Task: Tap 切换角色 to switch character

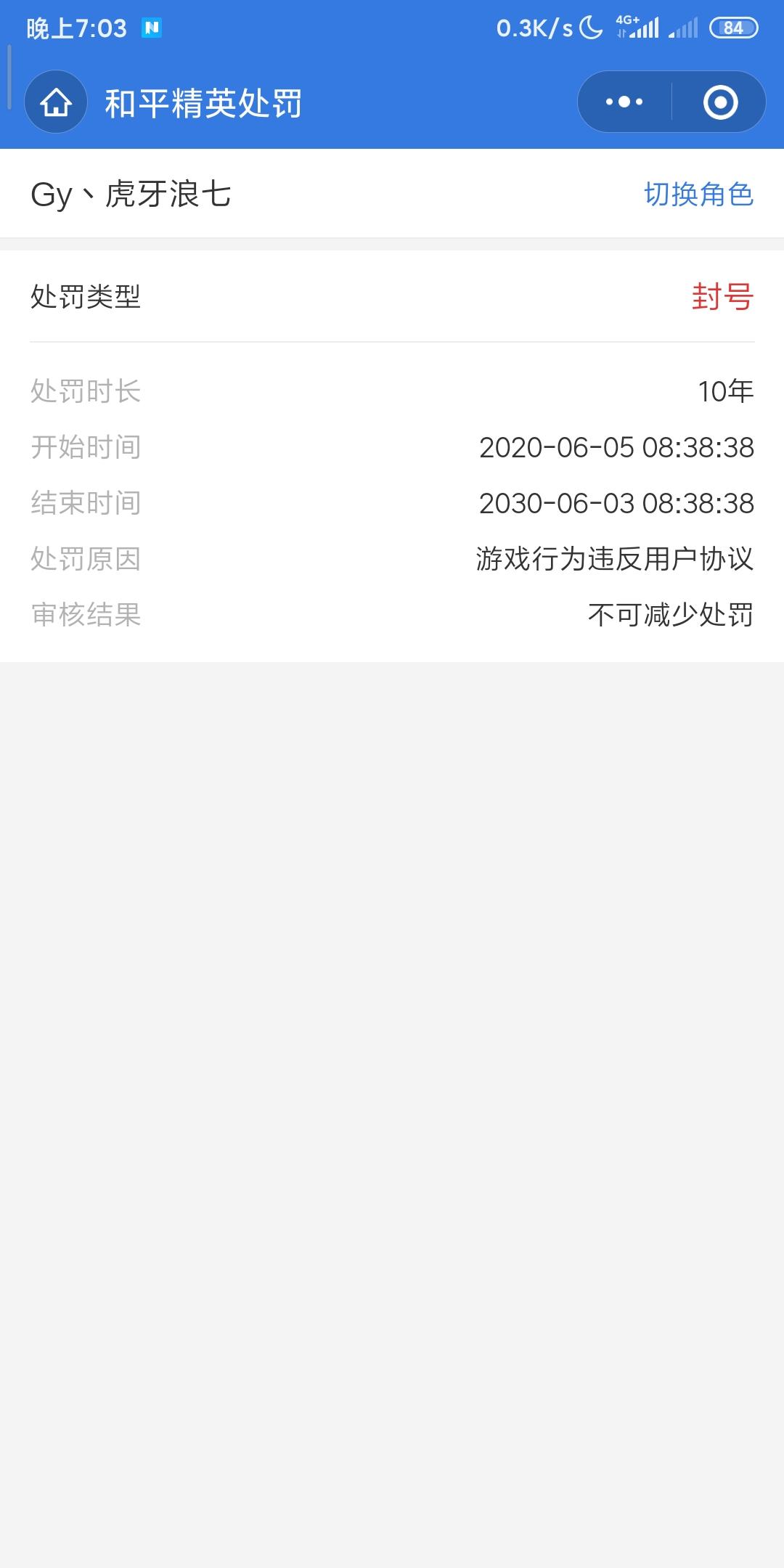Action: [x=698, y=195]
